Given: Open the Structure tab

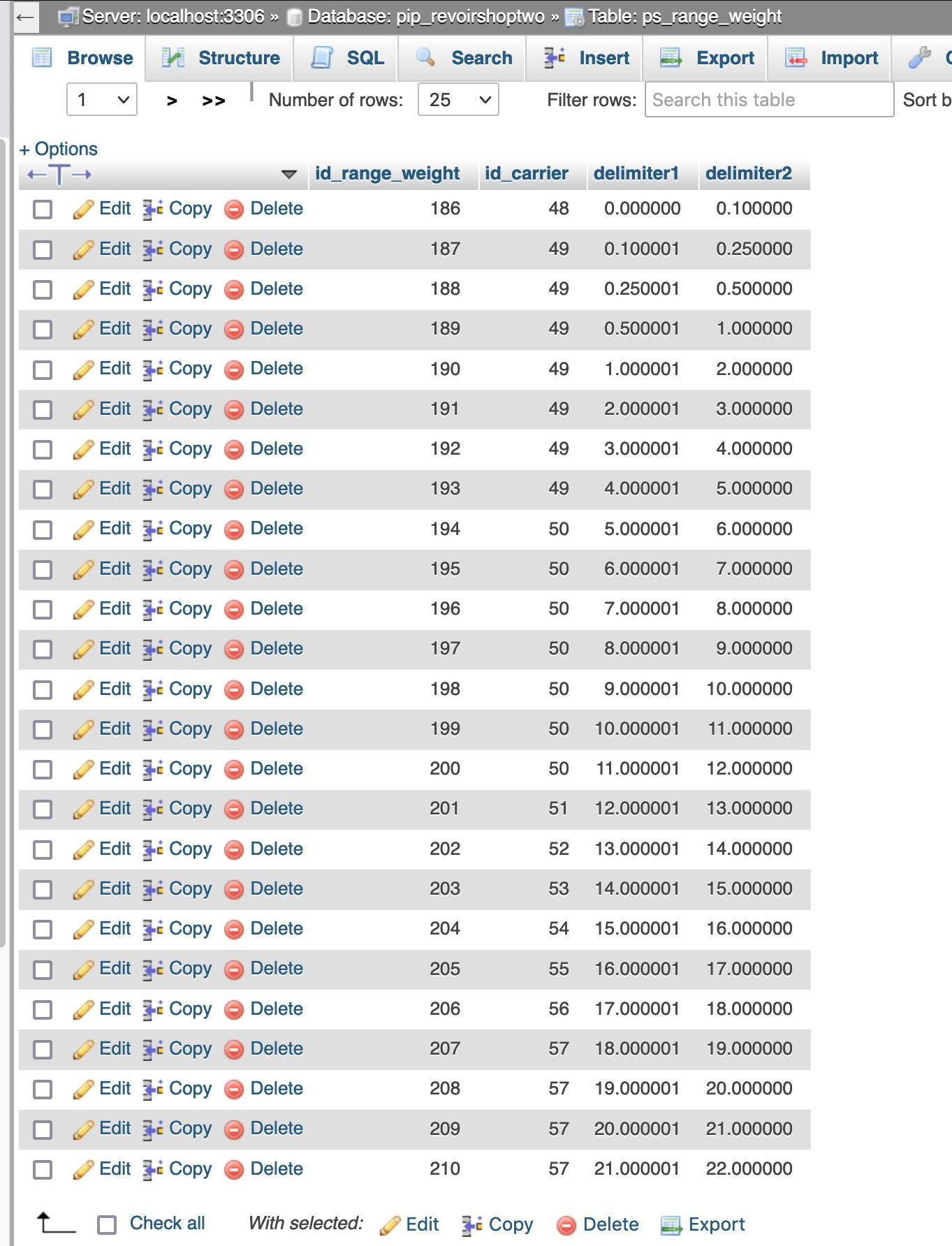Looking at the screenshot, I should [221, 58].
